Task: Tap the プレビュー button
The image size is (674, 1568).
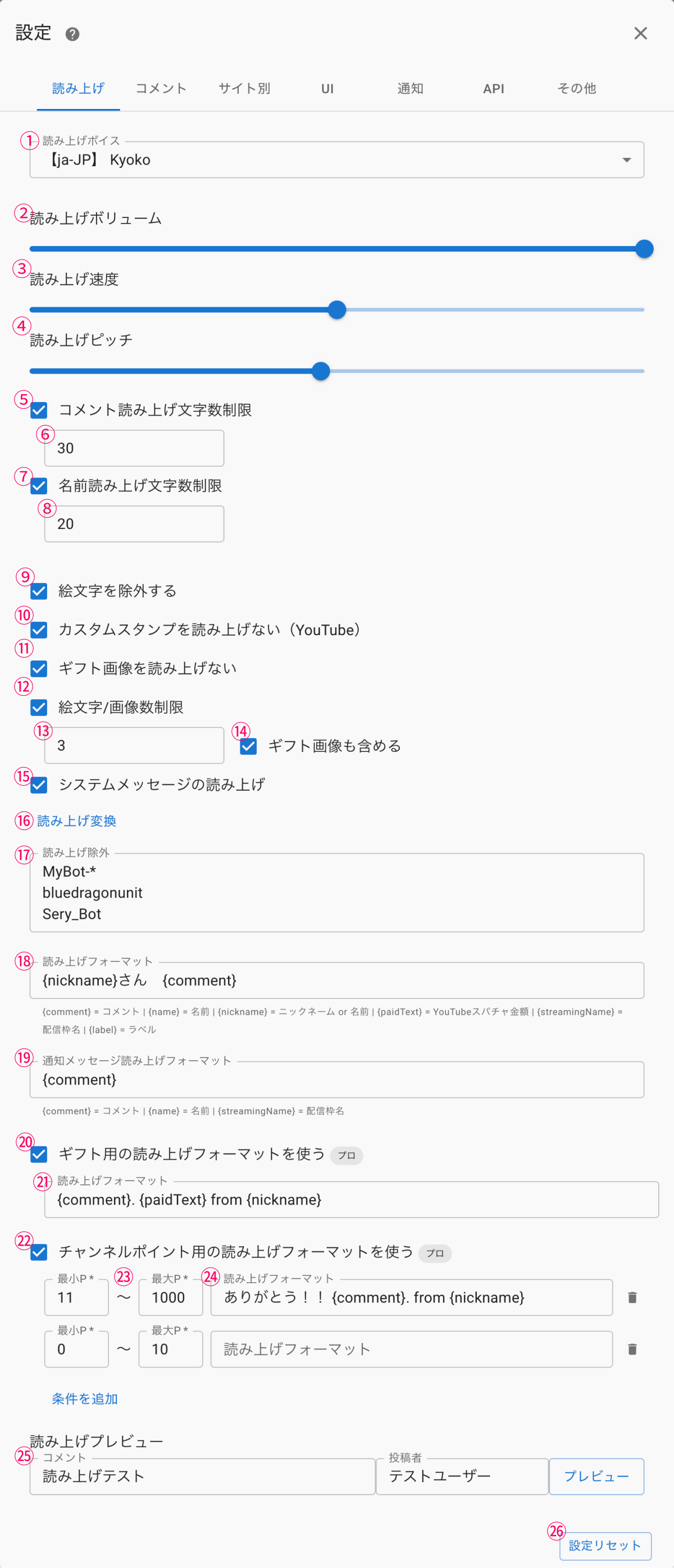Action: [596, 1476]
